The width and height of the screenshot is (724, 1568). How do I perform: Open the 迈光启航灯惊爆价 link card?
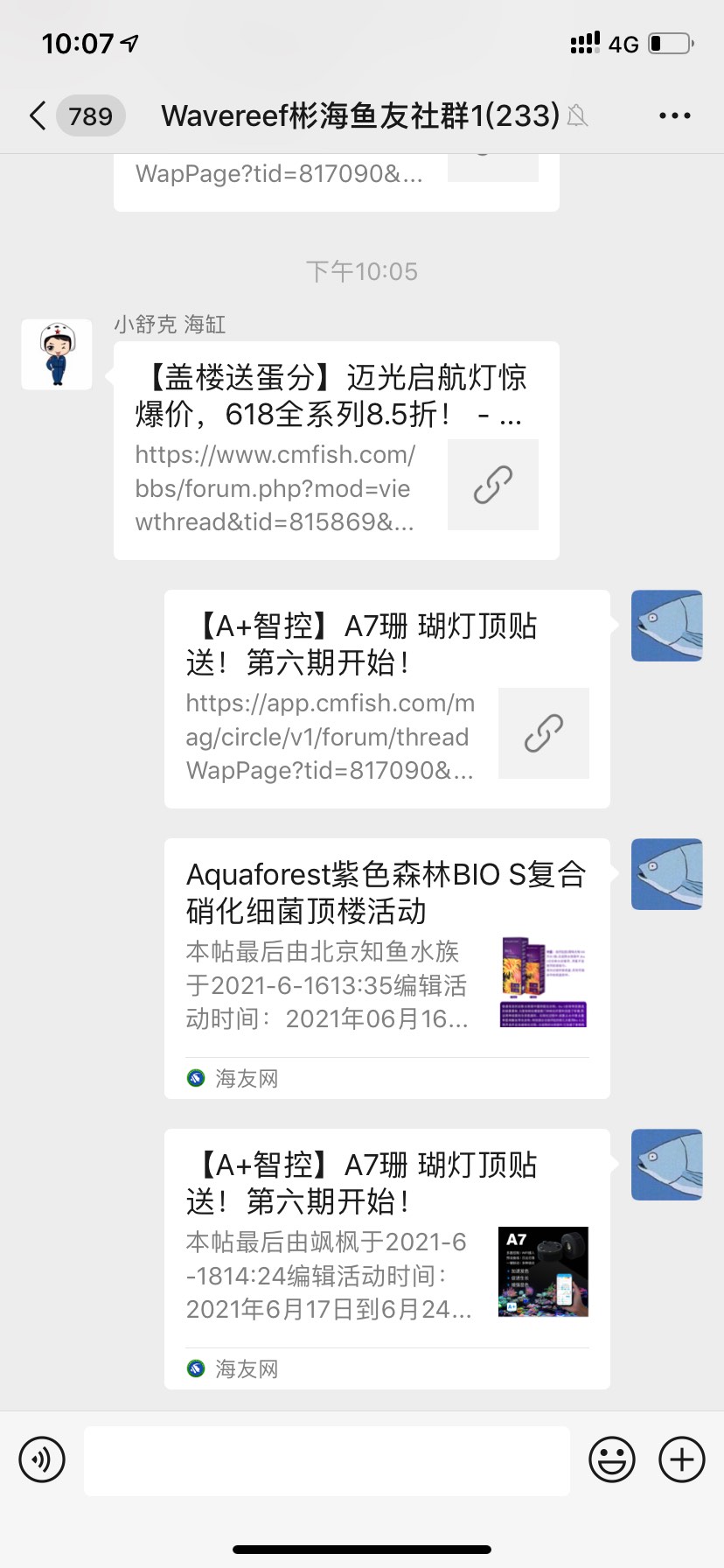coord(336,450)
